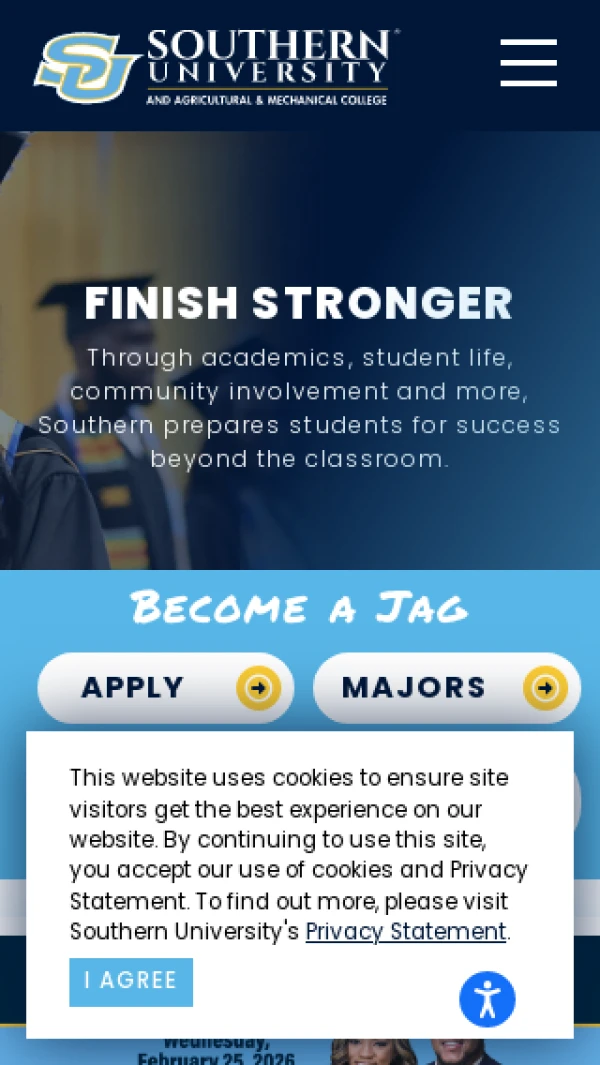Open the Privacy Statement link
Image resolution: width=600 pixels, height=1065 pixels.
tap(405, 931)
